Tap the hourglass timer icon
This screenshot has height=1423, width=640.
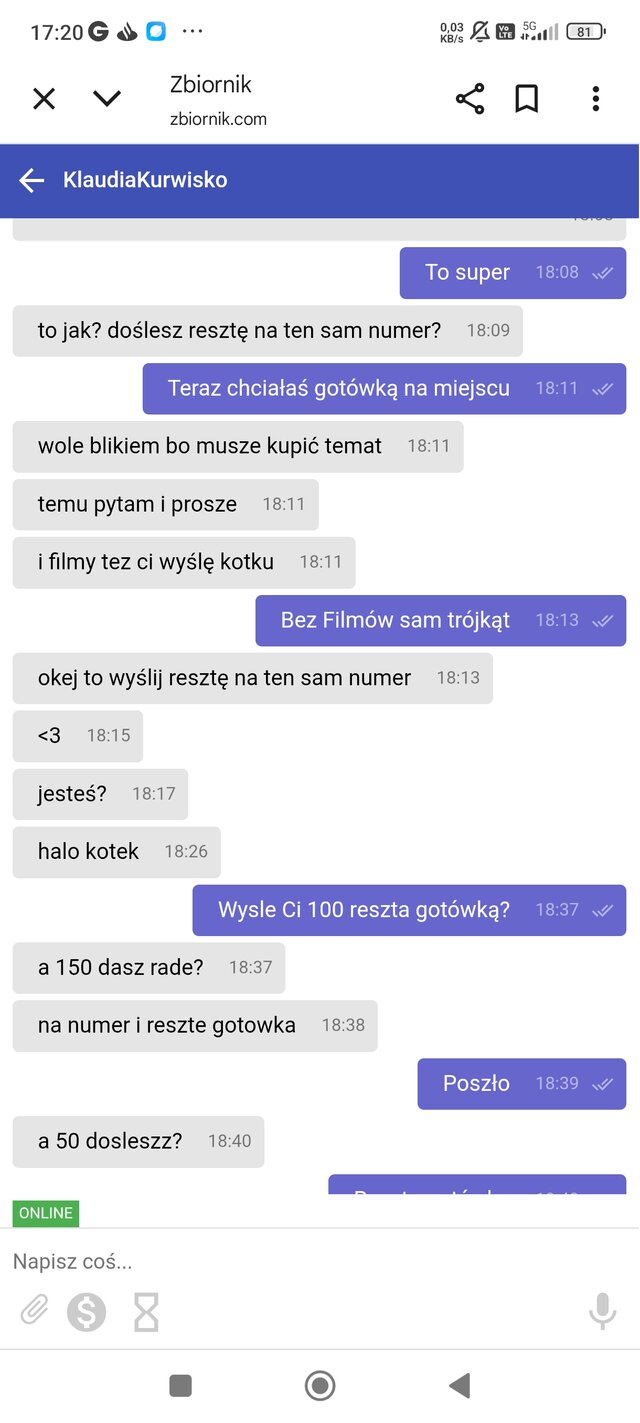(146, 1311)
